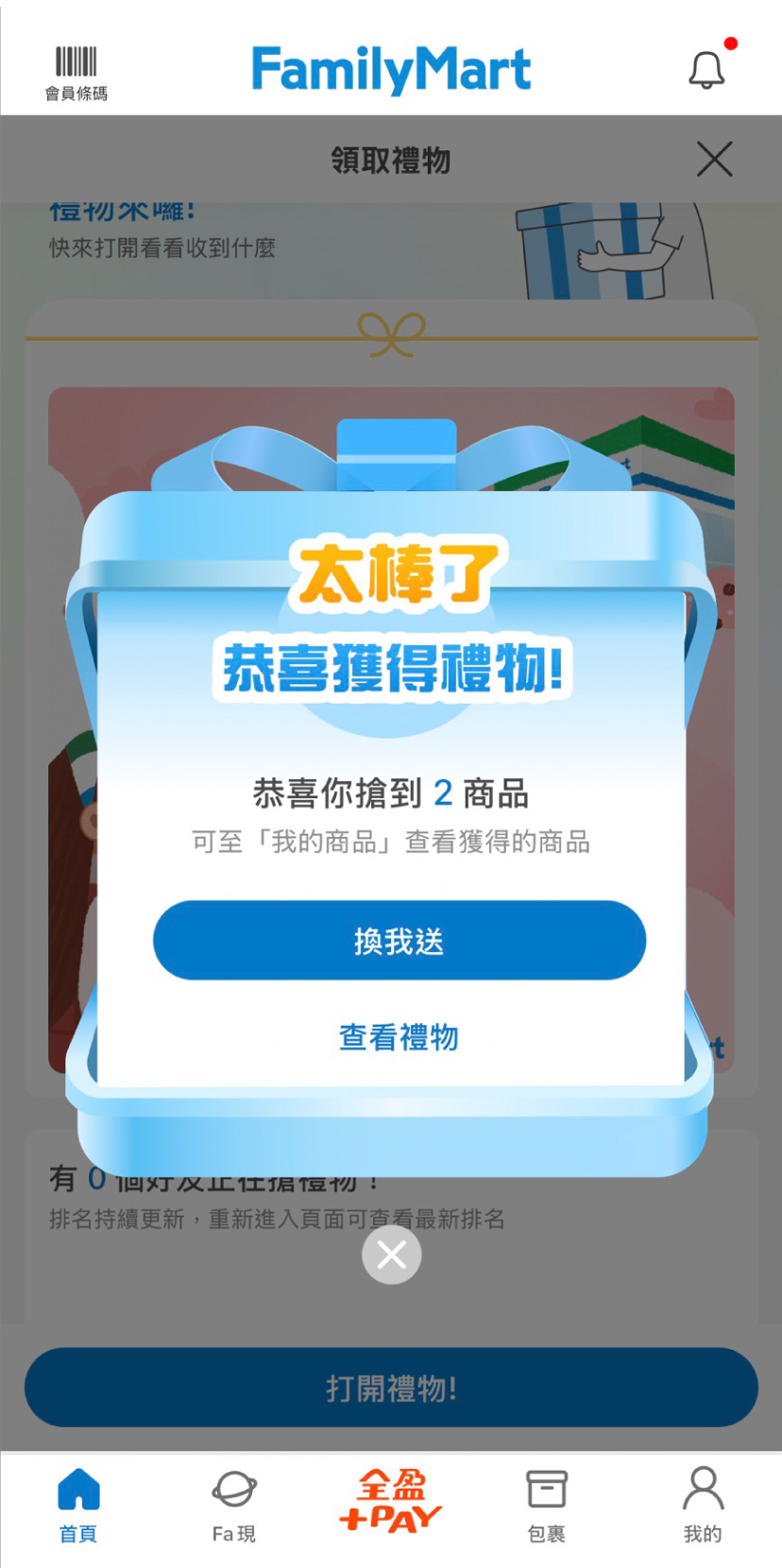Open the 全盈+PAY tab
Image resolution: width=782 pixels, height=1568 pixels.
click(x=391, y=1502)
